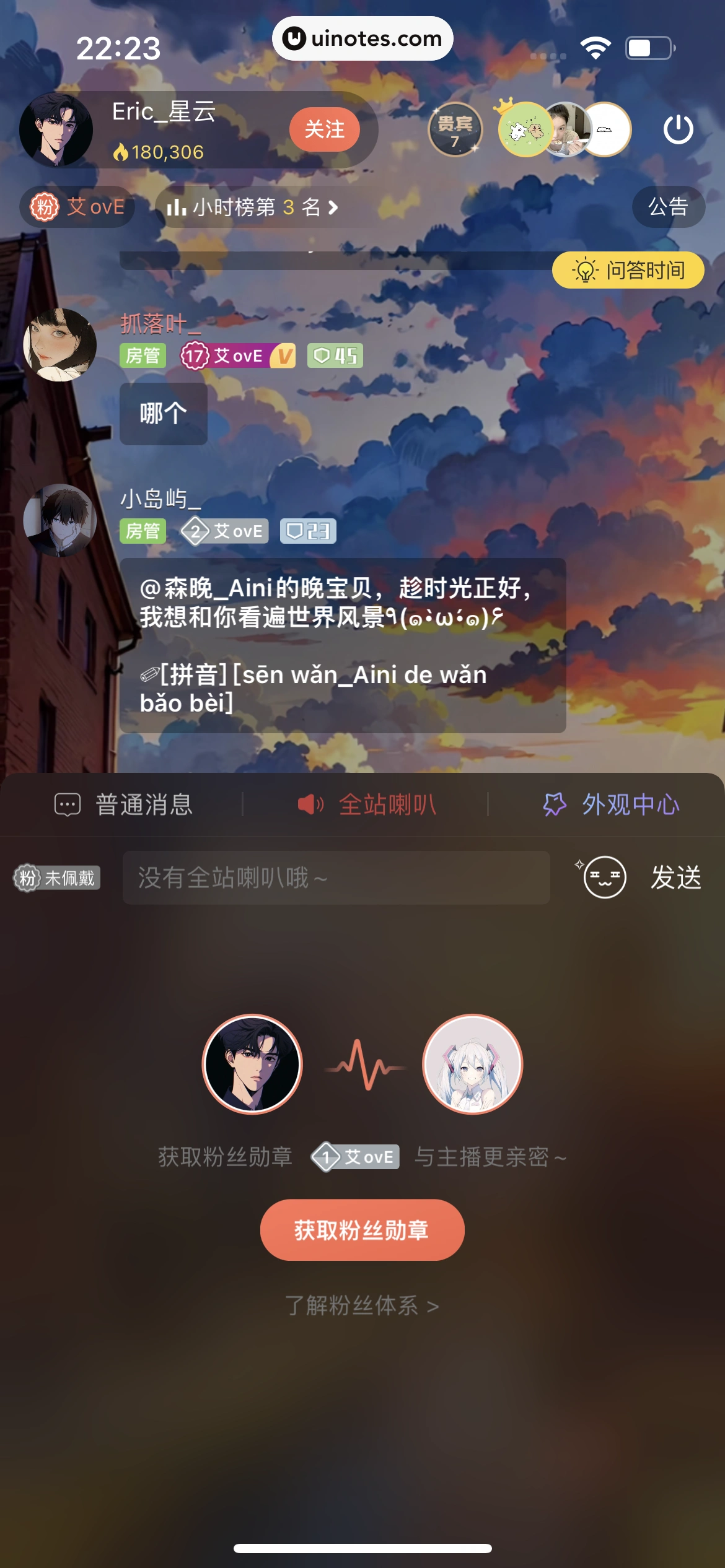Focus the 没有全站喇叭哦 message input field

[336, 878]
